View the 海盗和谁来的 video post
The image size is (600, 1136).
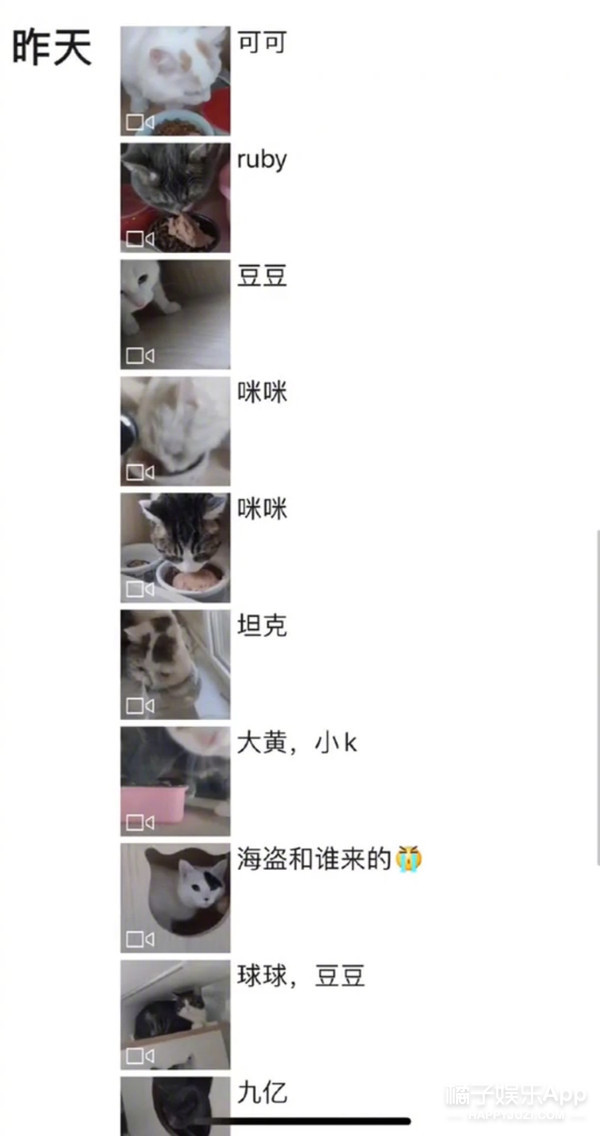coord(175,897)
